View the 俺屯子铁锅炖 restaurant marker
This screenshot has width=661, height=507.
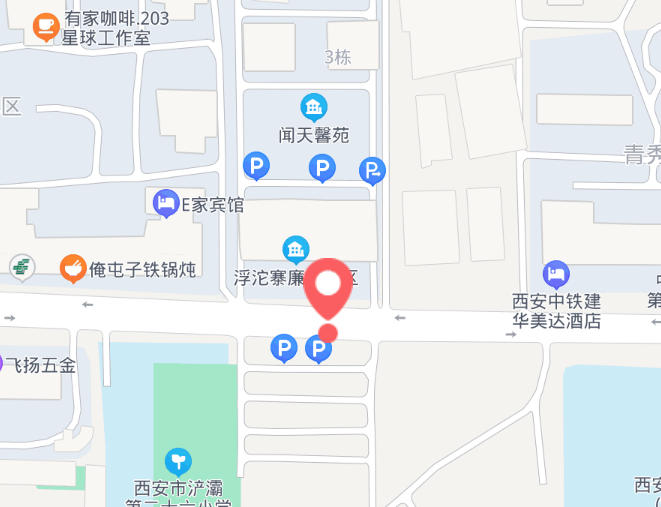tap(72, 268)
